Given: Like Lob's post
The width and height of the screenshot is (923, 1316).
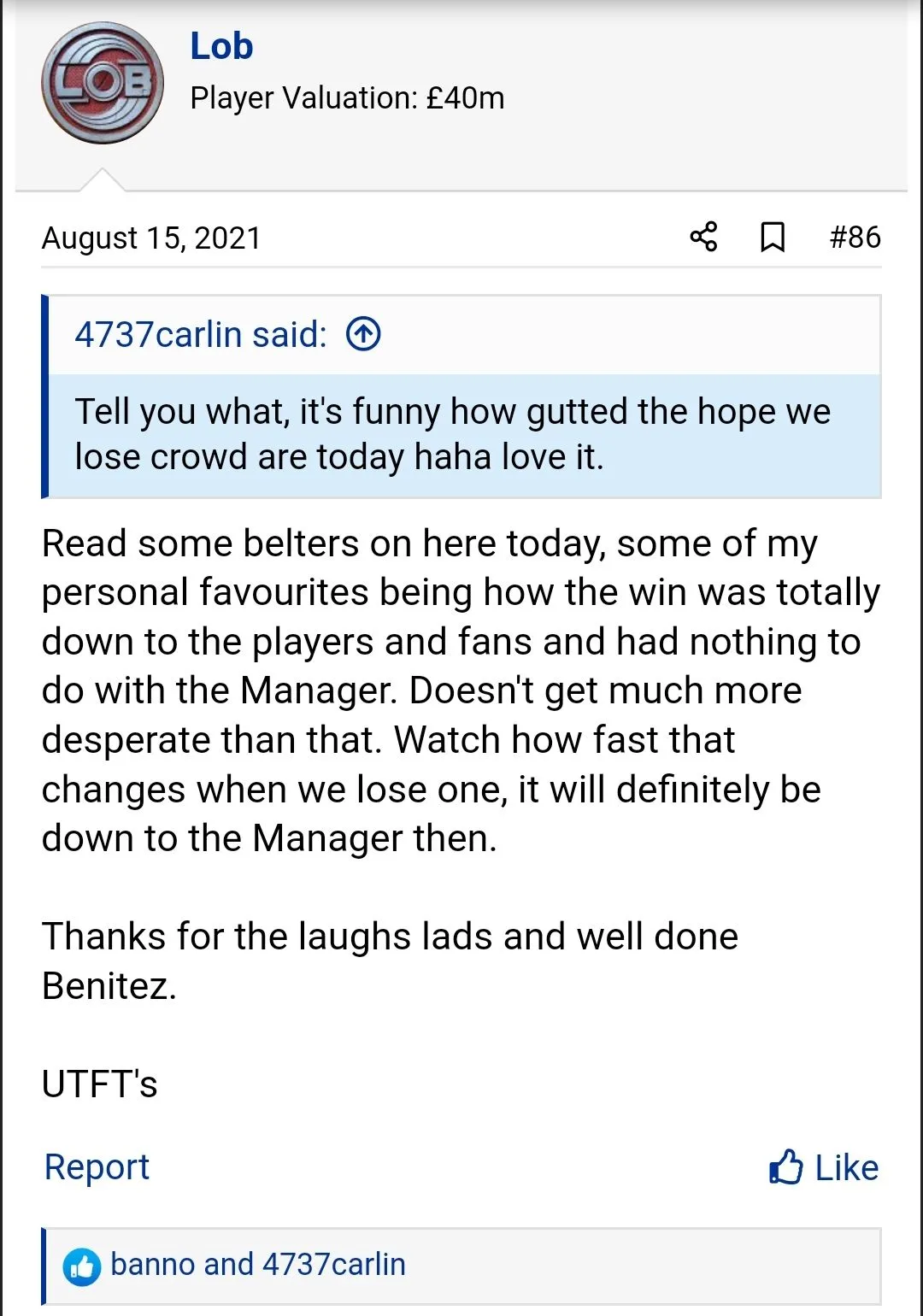Looking at the screenshot, I should (824, 1167).
